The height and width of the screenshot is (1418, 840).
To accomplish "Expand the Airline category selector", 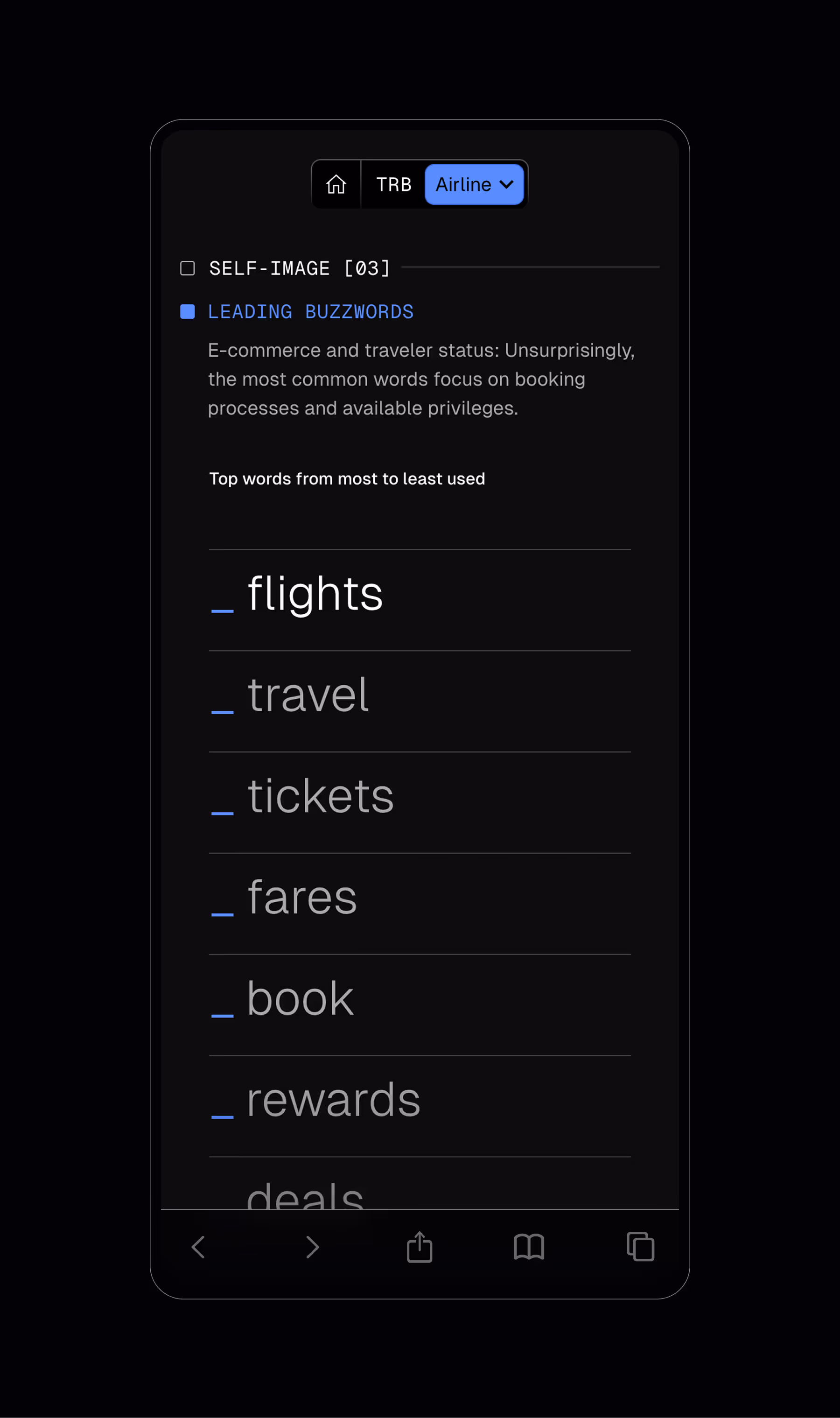I will coord(474,184).
